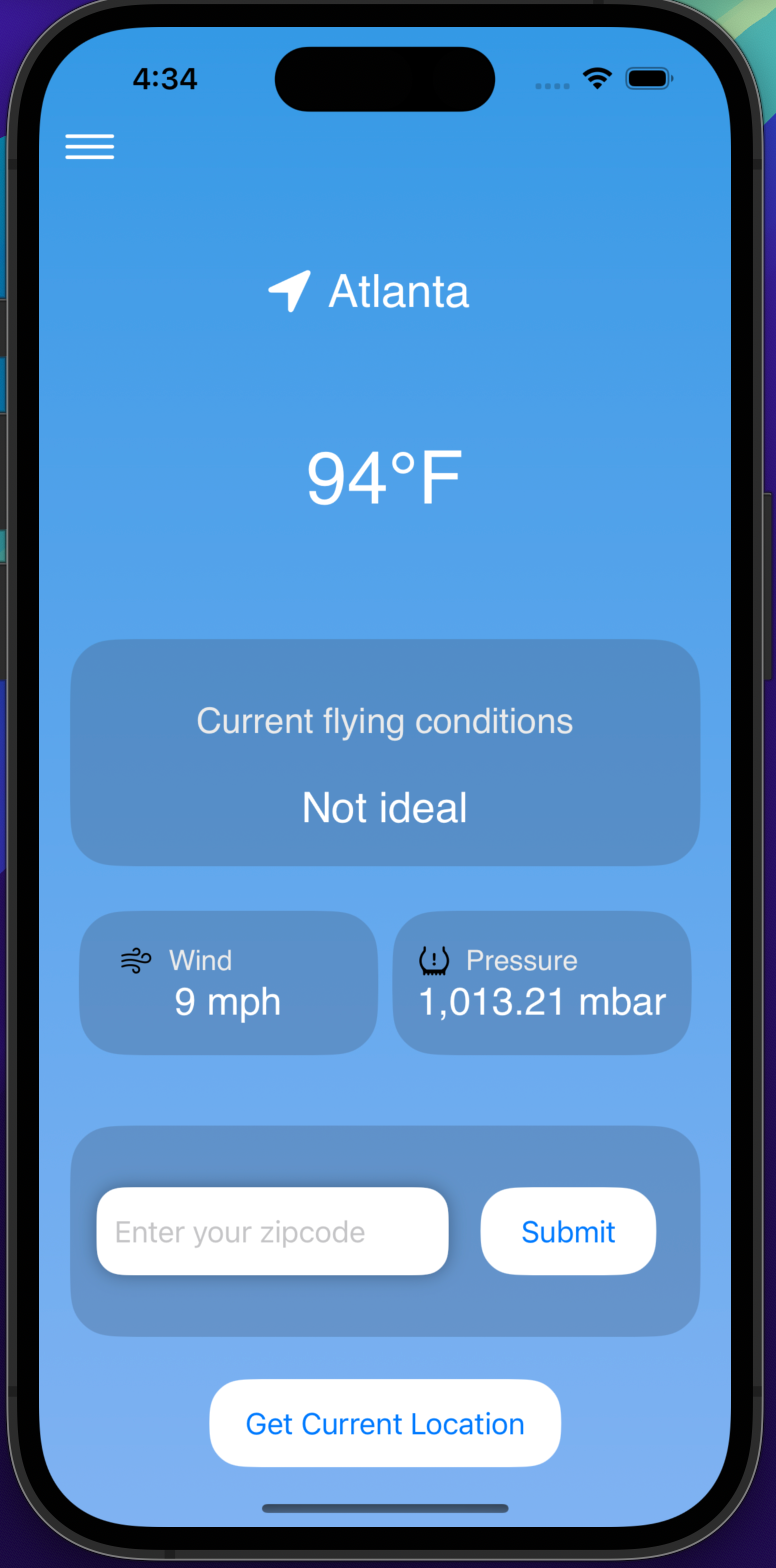Open the hamburger menu

tap(90, 147)
